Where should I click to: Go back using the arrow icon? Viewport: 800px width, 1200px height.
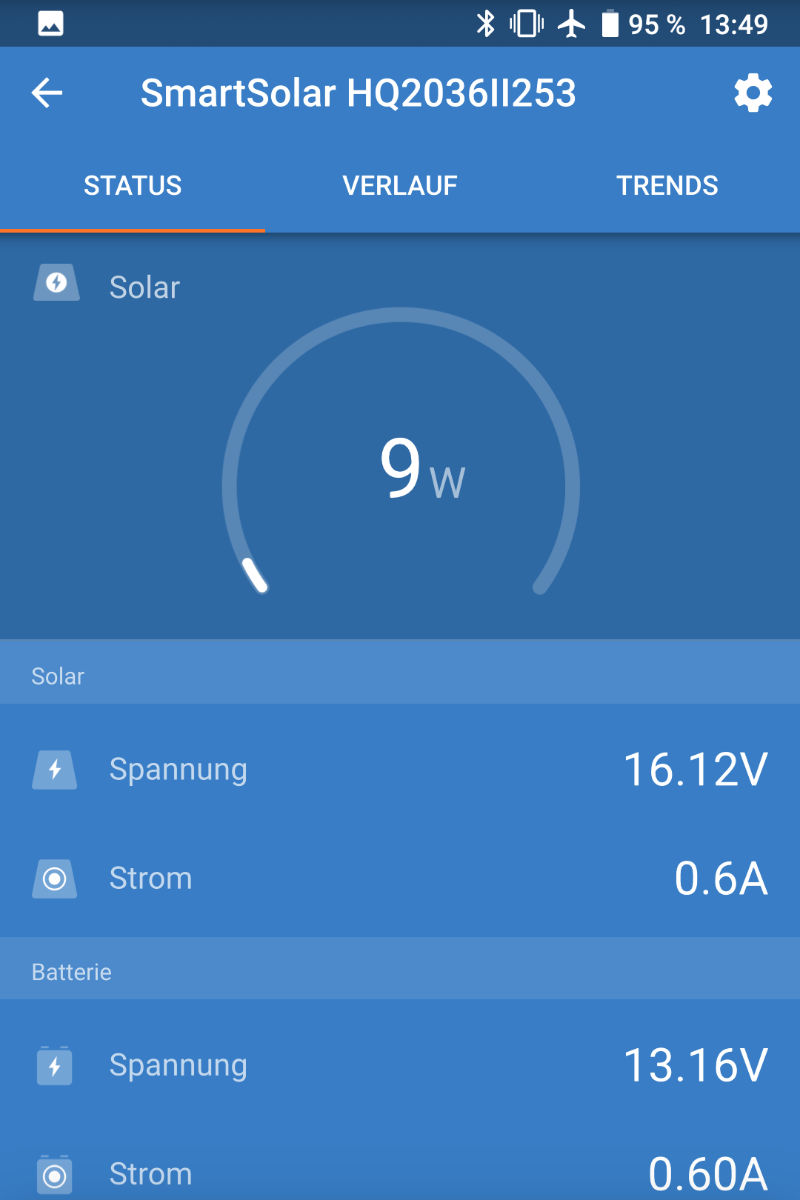click(47, 93)
